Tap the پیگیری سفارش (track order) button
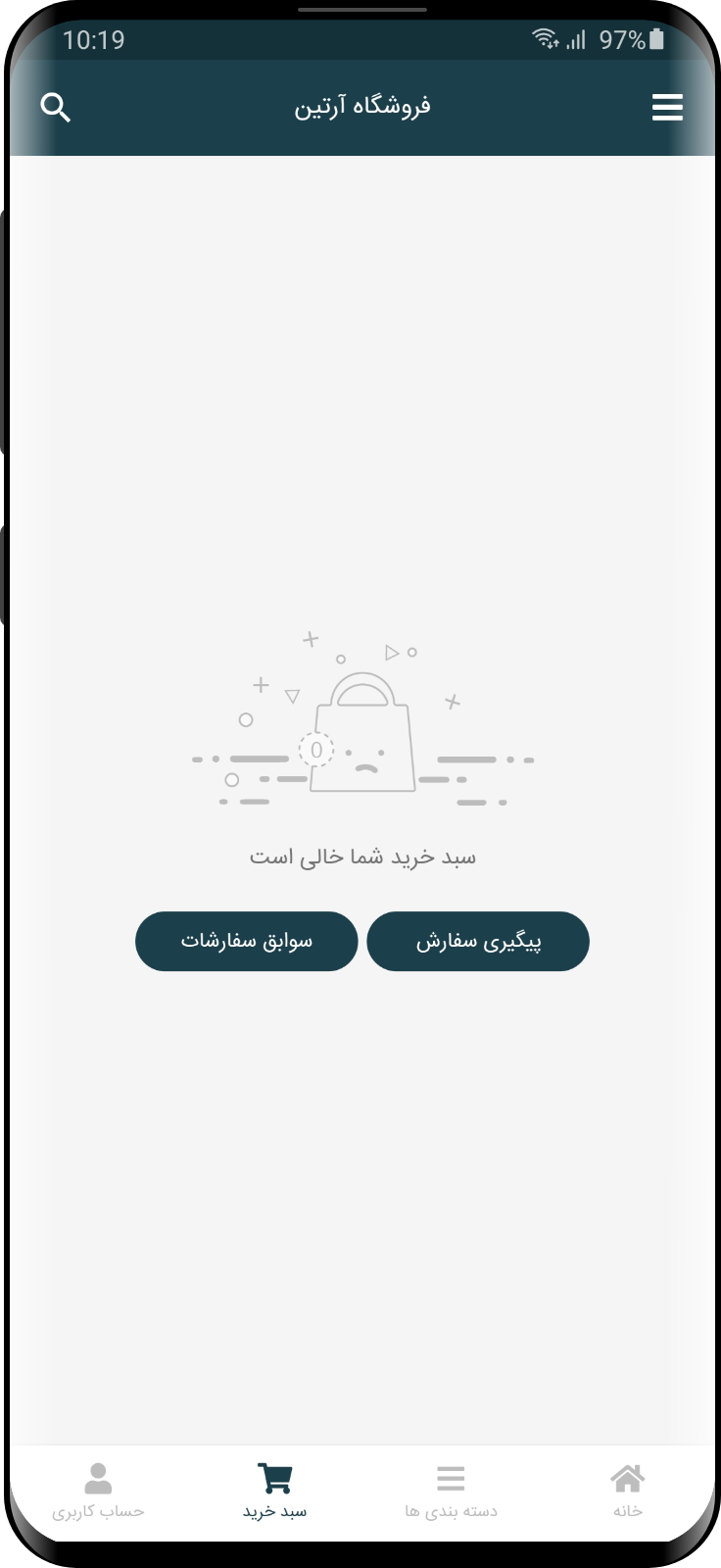 tap(478, 942)
